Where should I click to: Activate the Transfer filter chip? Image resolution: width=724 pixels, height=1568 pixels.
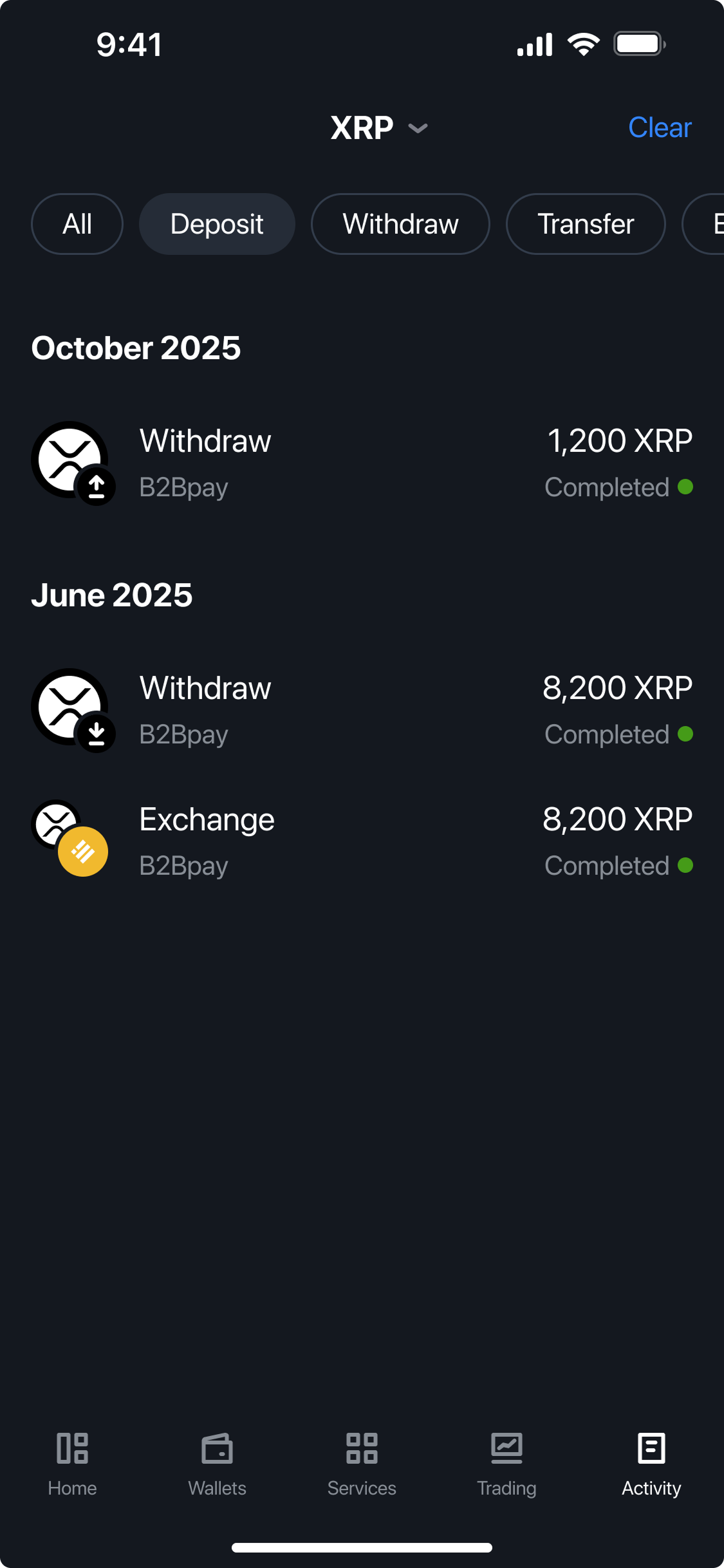tap(585, 224)
